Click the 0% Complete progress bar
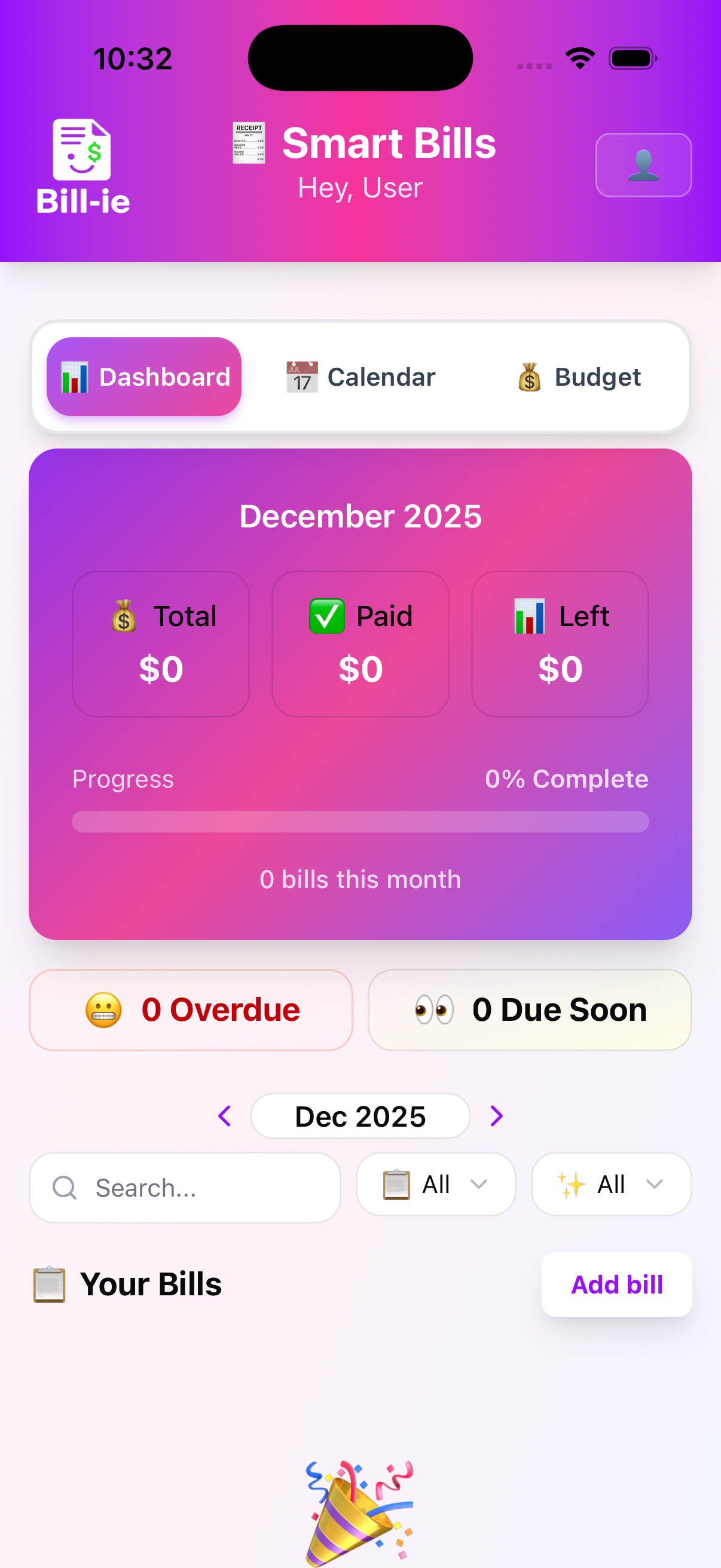 click(360, 821)
